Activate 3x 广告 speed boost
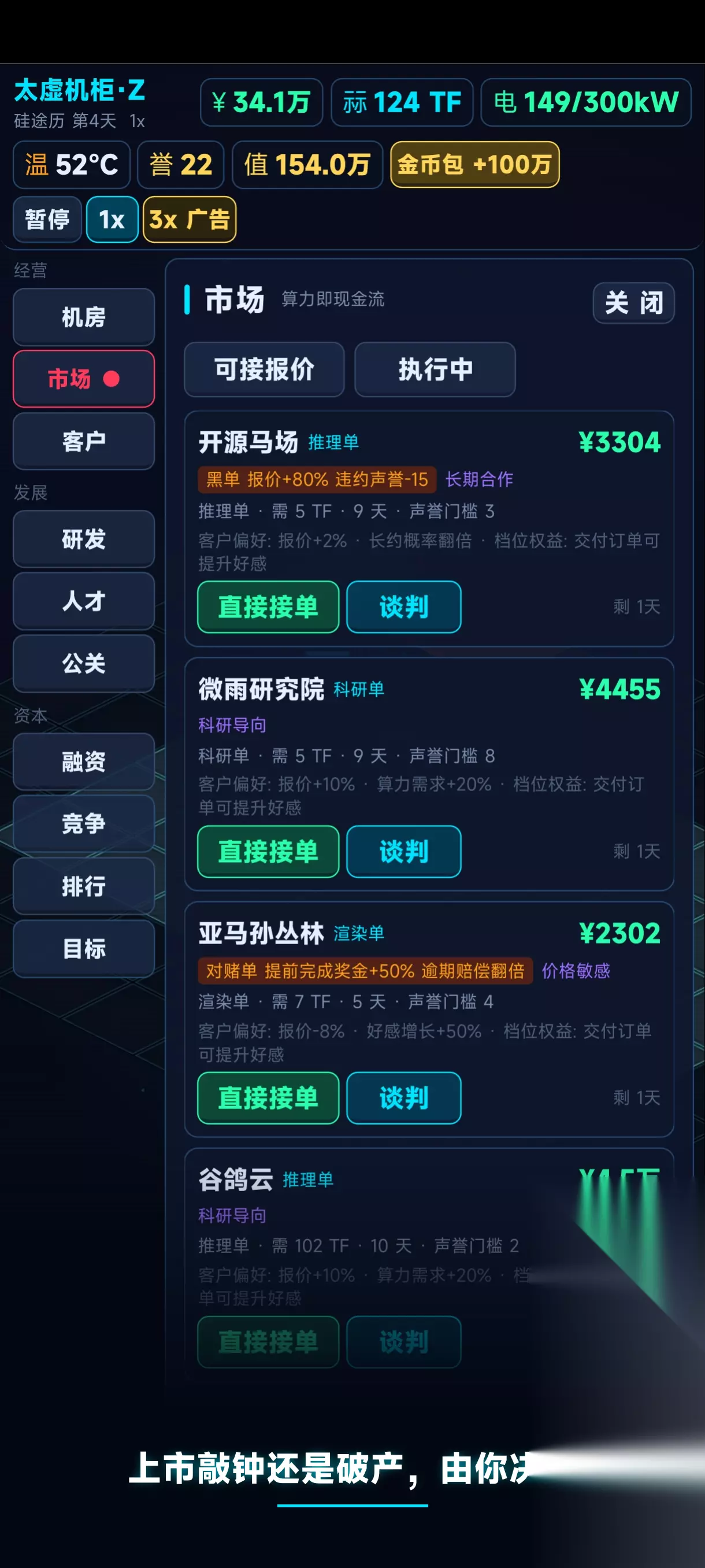 pos(189,219)
